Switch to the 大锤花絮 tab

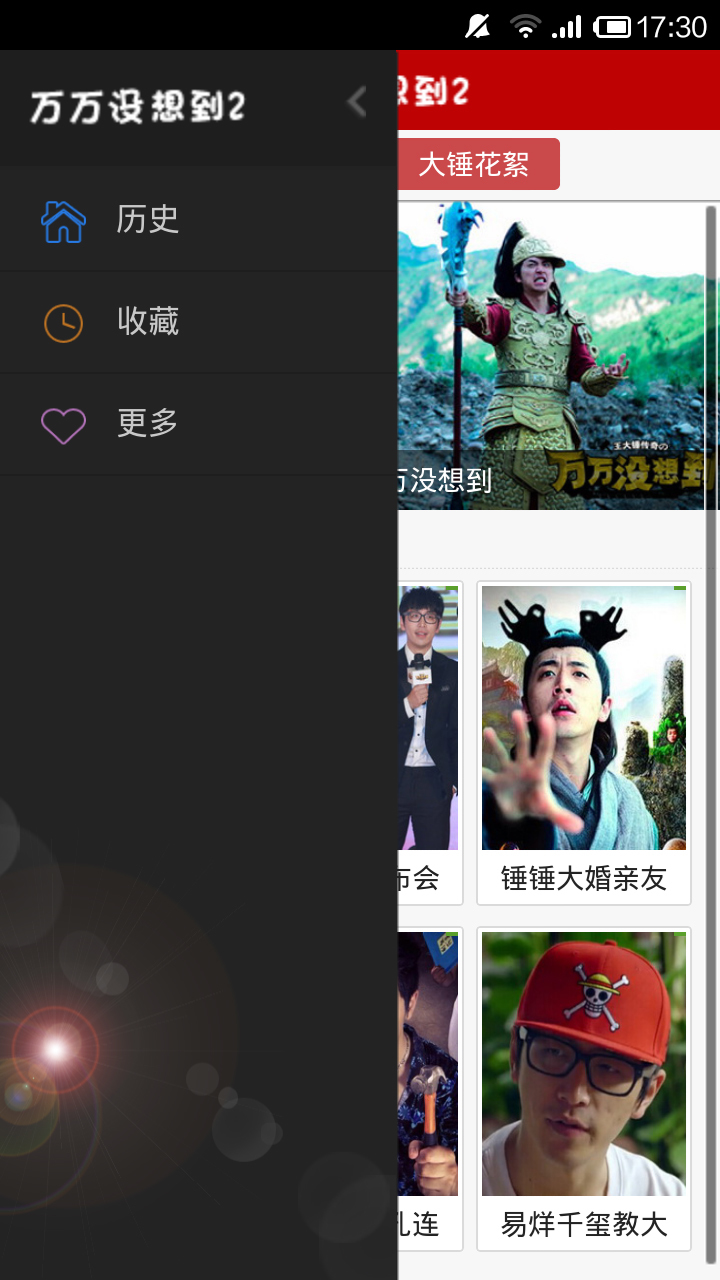[476, 164]
